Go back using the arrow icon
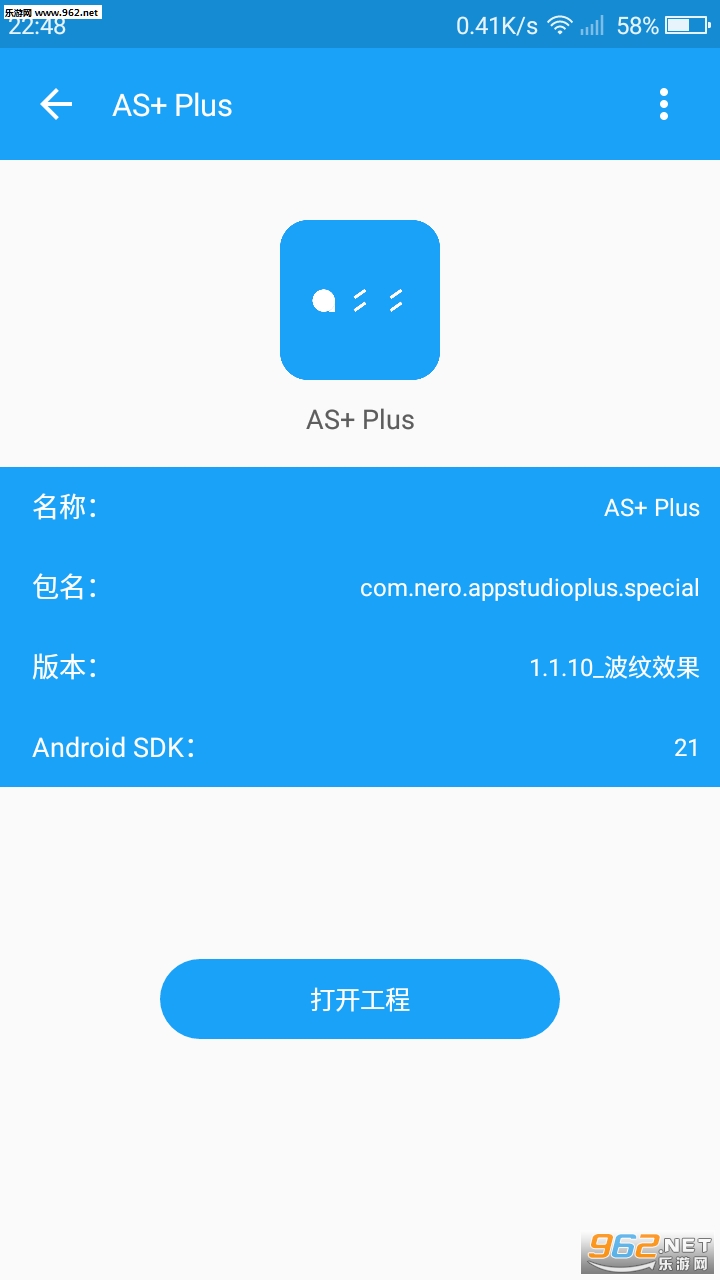 56,104
